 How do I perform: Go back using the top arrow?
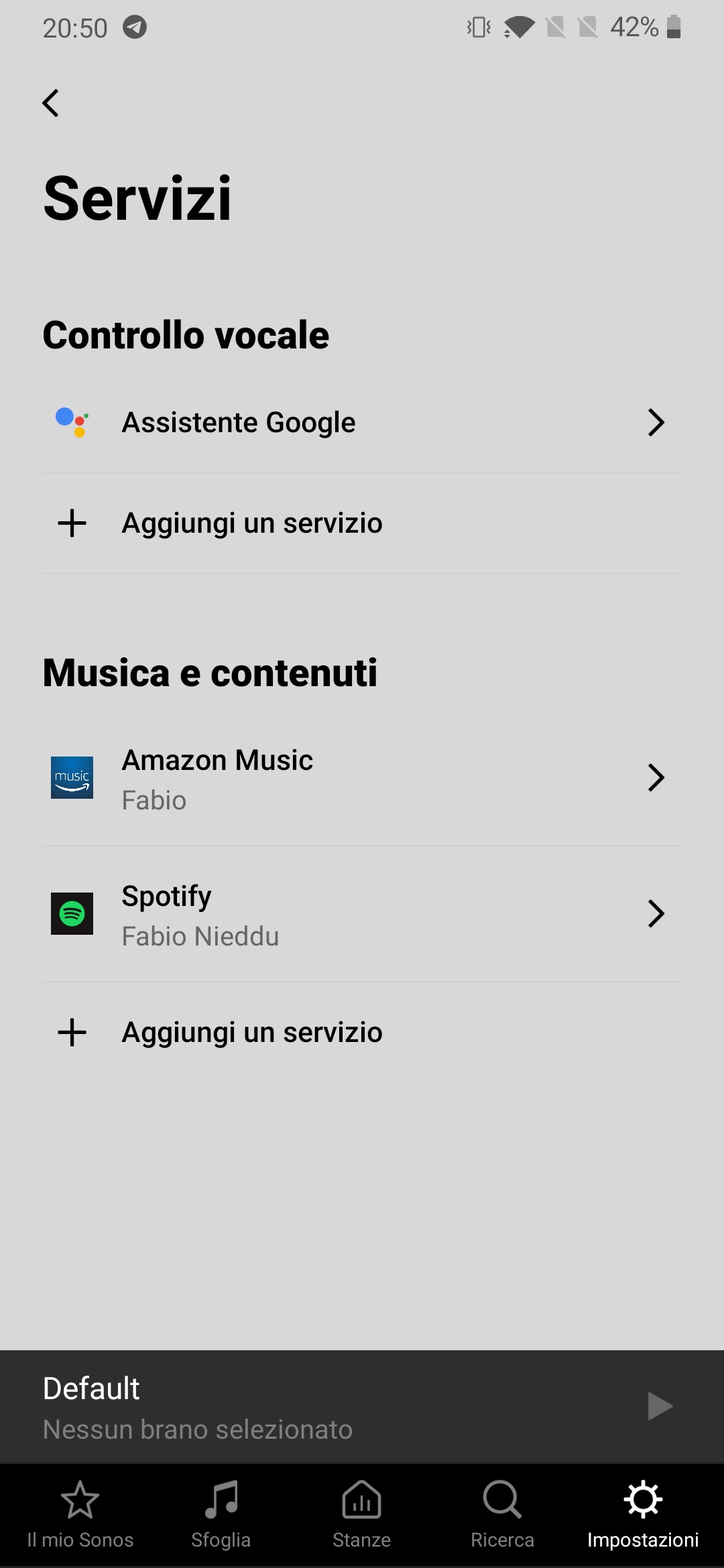coord(51,103)
